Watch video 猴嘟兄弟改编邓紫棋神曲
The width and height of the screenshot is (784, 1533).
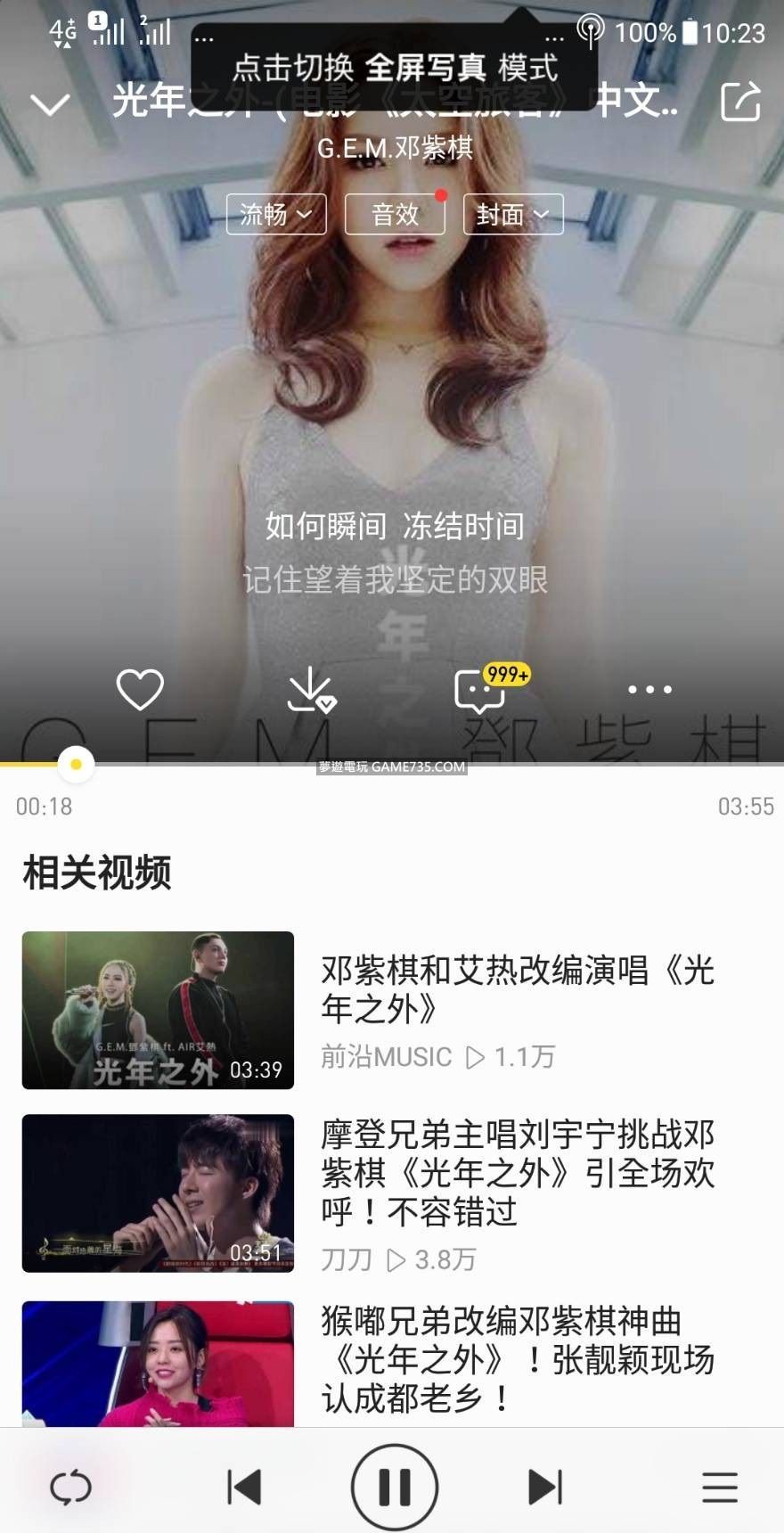point(158,1364)
